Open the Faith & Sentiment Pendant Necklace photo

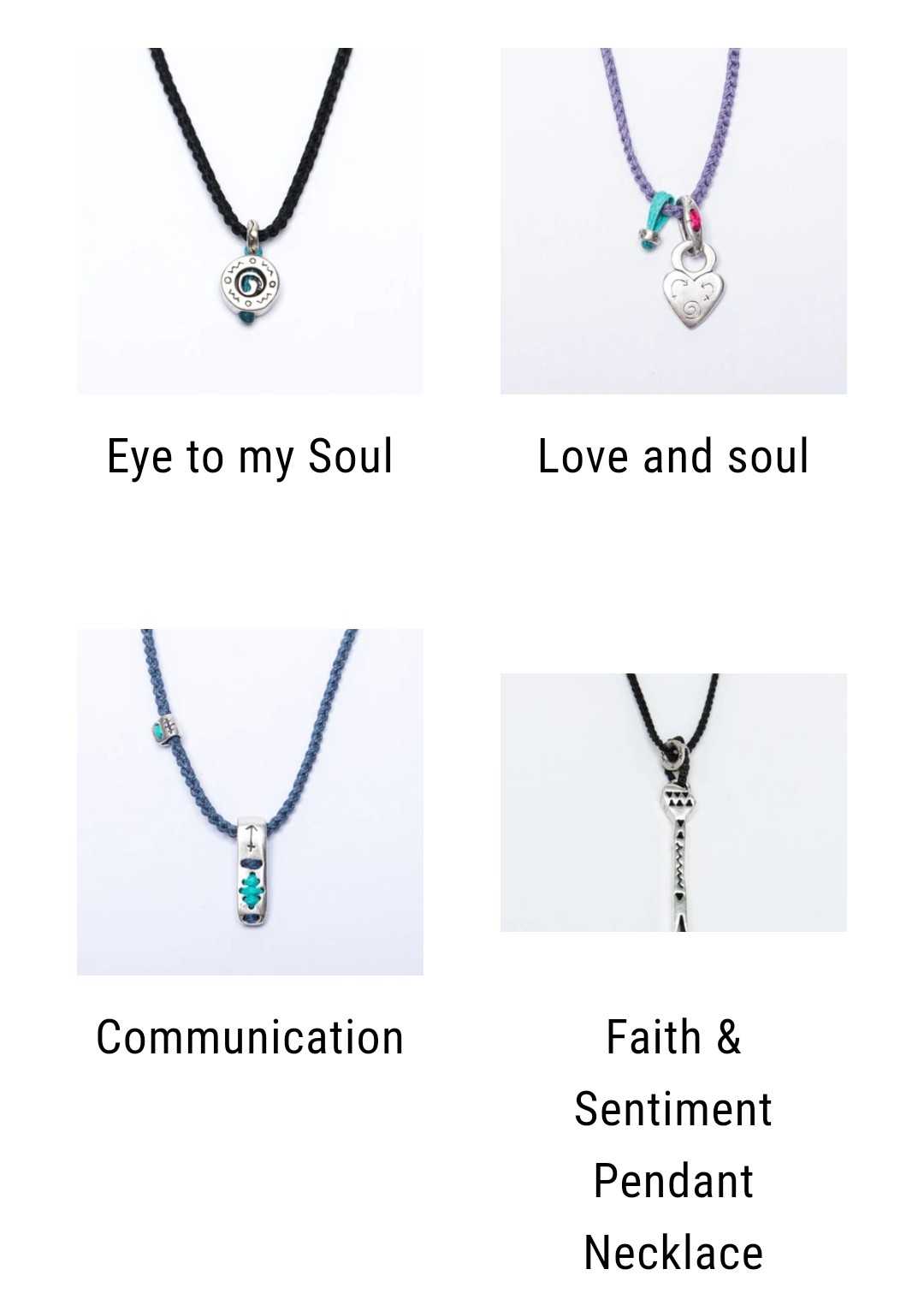click(673, 802)
